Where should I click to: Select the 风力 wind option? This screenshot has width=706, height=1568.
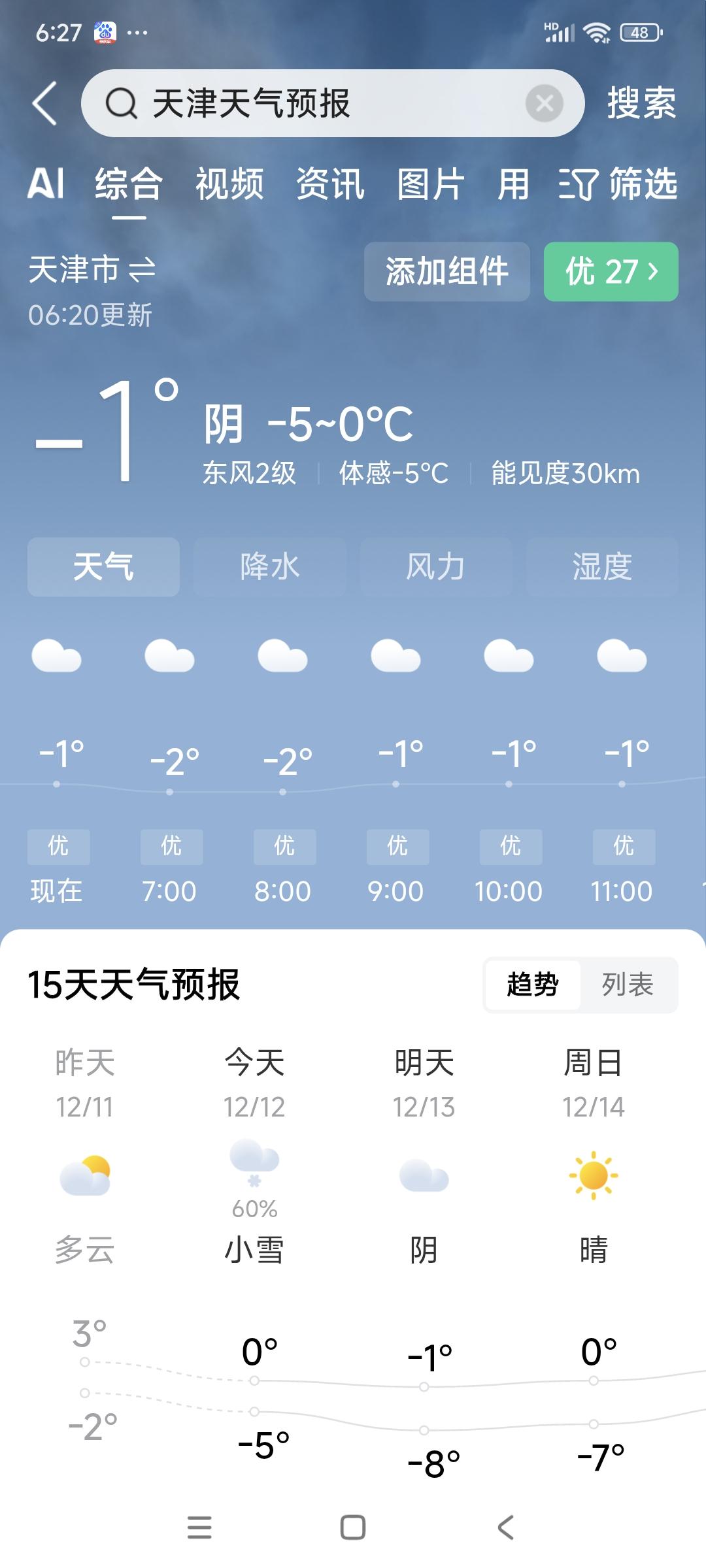[x=435, y=566]
